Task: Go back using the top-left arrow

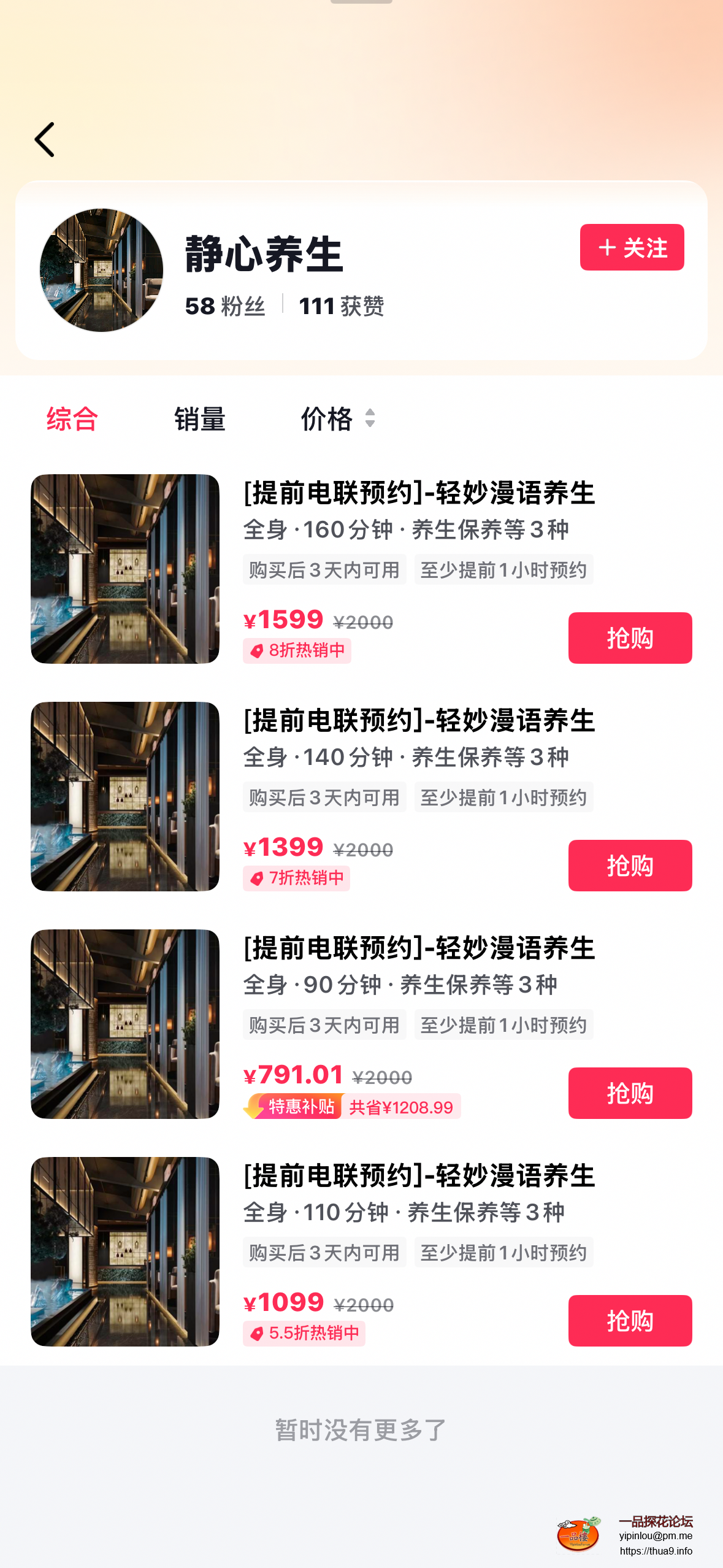Action: click(45, 140)
